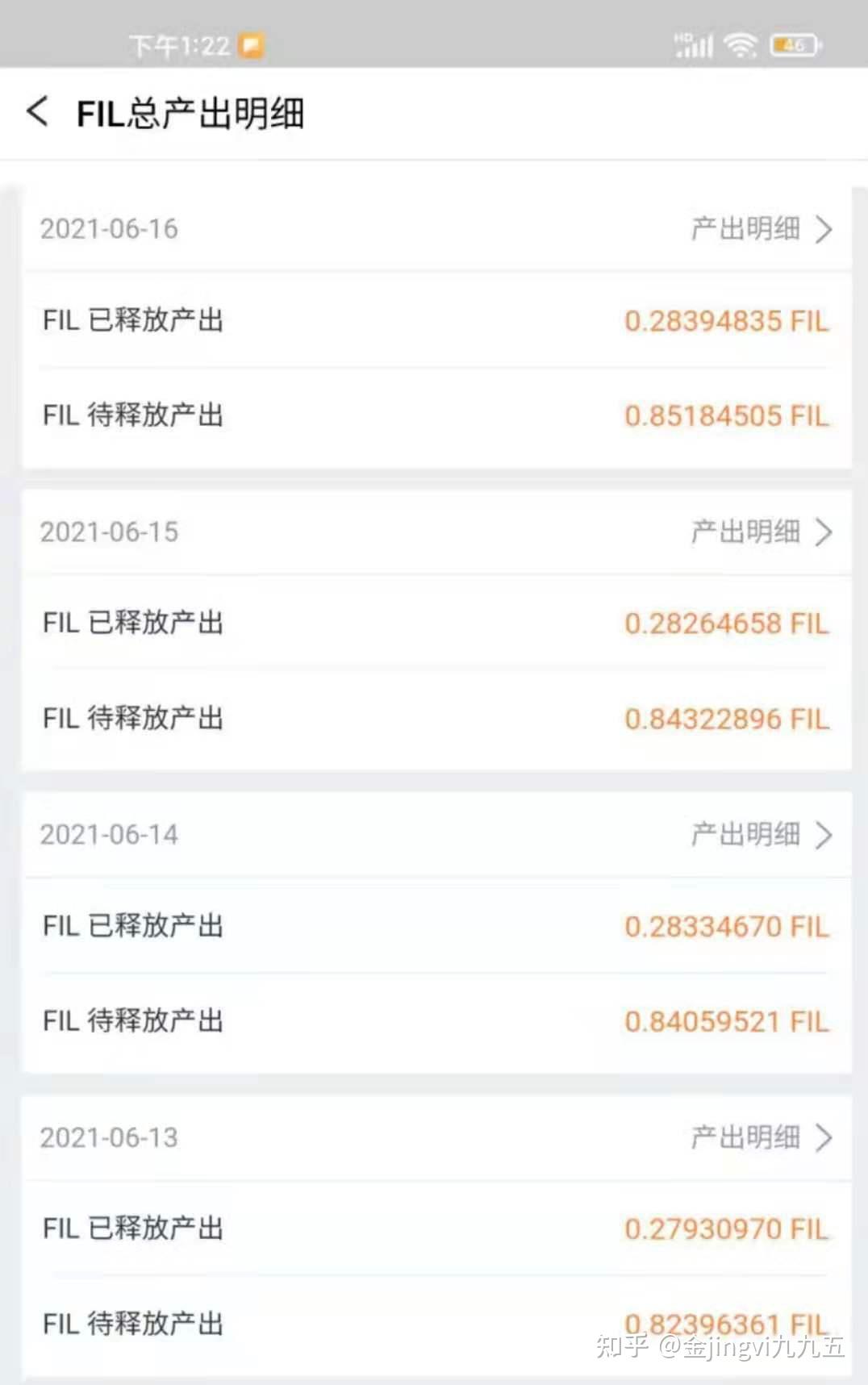Screen dimensions: 868x1385
Task: Open the detail link 产出明细 for 2021-06-16
Action: point(743,229)
